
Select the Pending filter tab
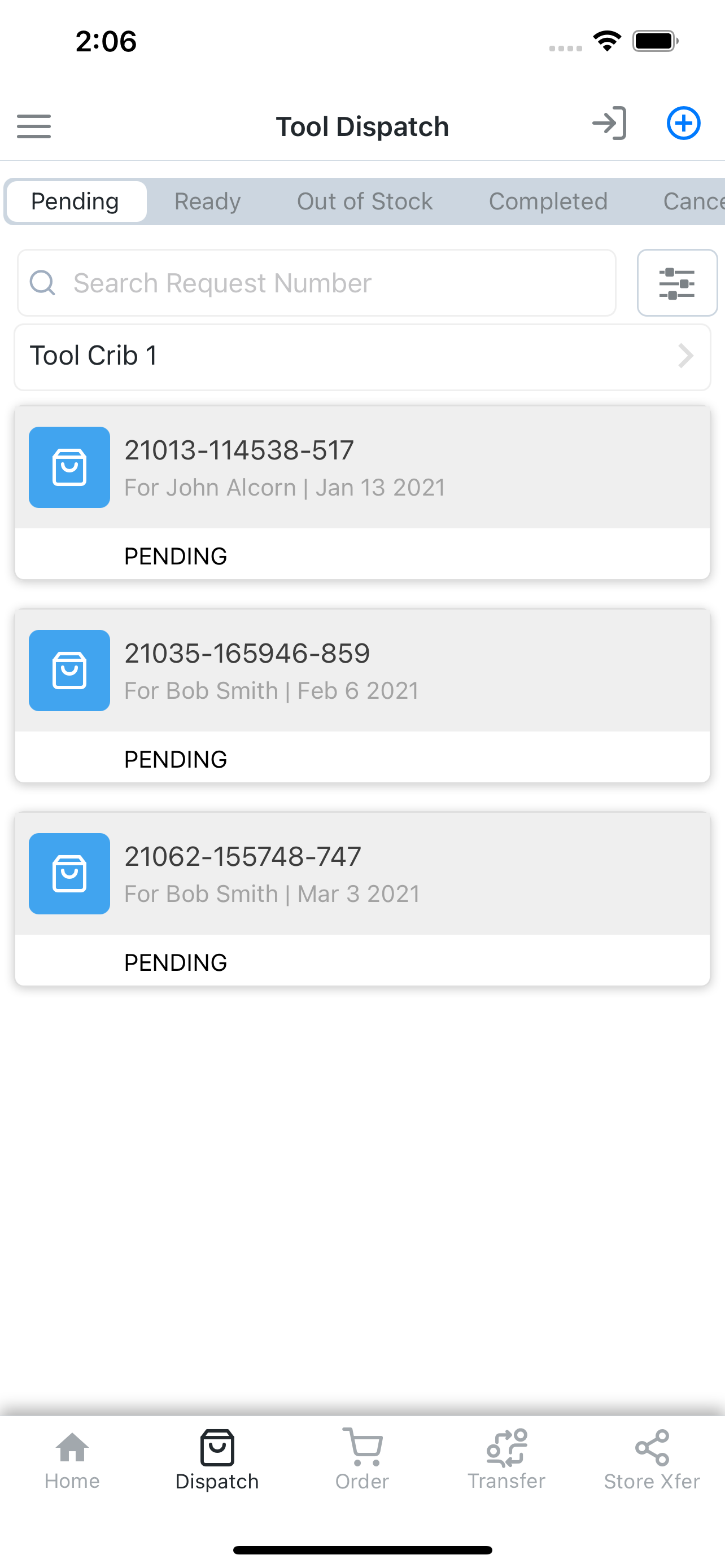click(76, 201)
